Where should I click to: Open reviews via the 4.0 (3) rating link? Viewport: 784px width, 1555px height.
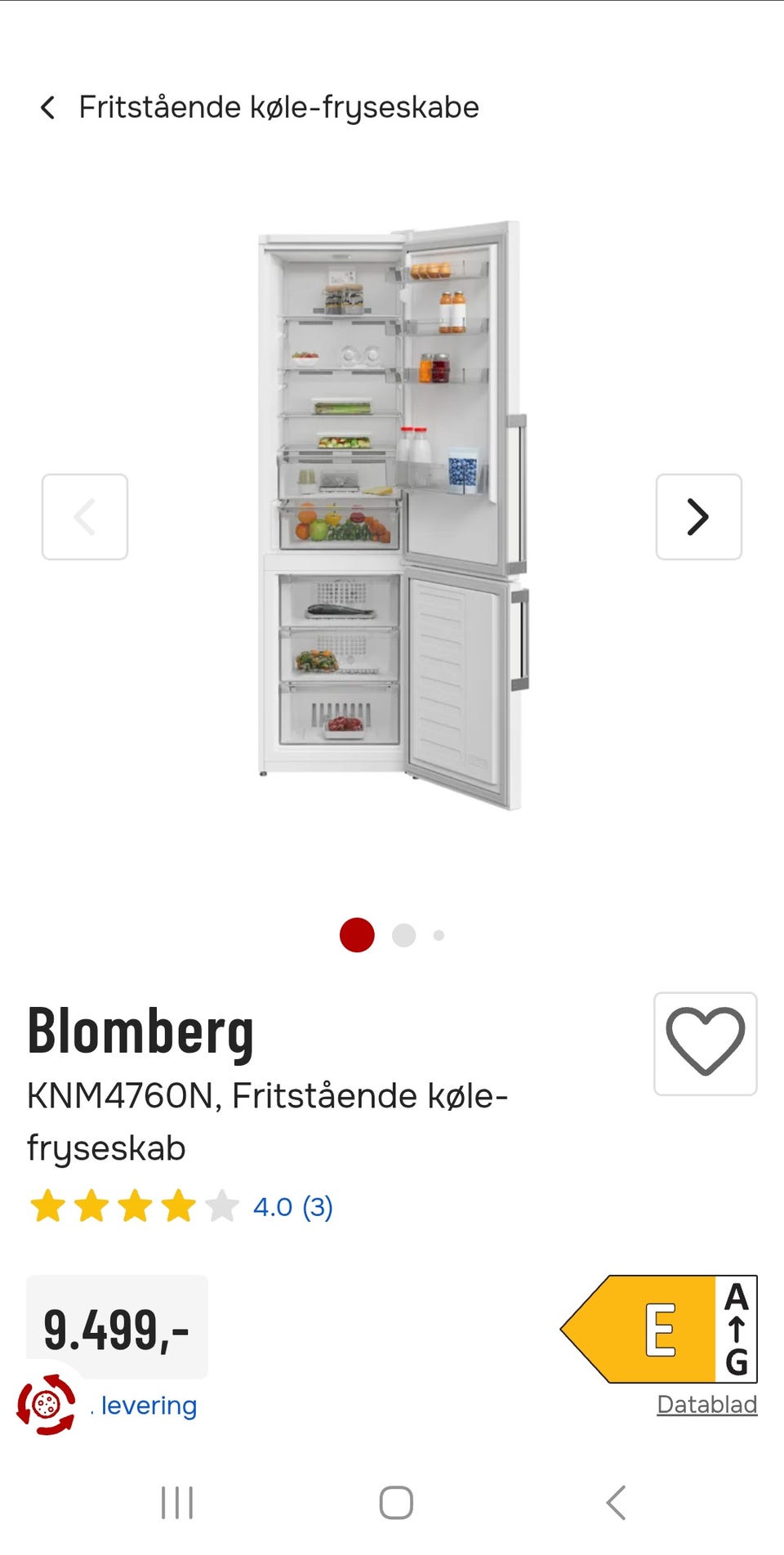point(292,1206)
